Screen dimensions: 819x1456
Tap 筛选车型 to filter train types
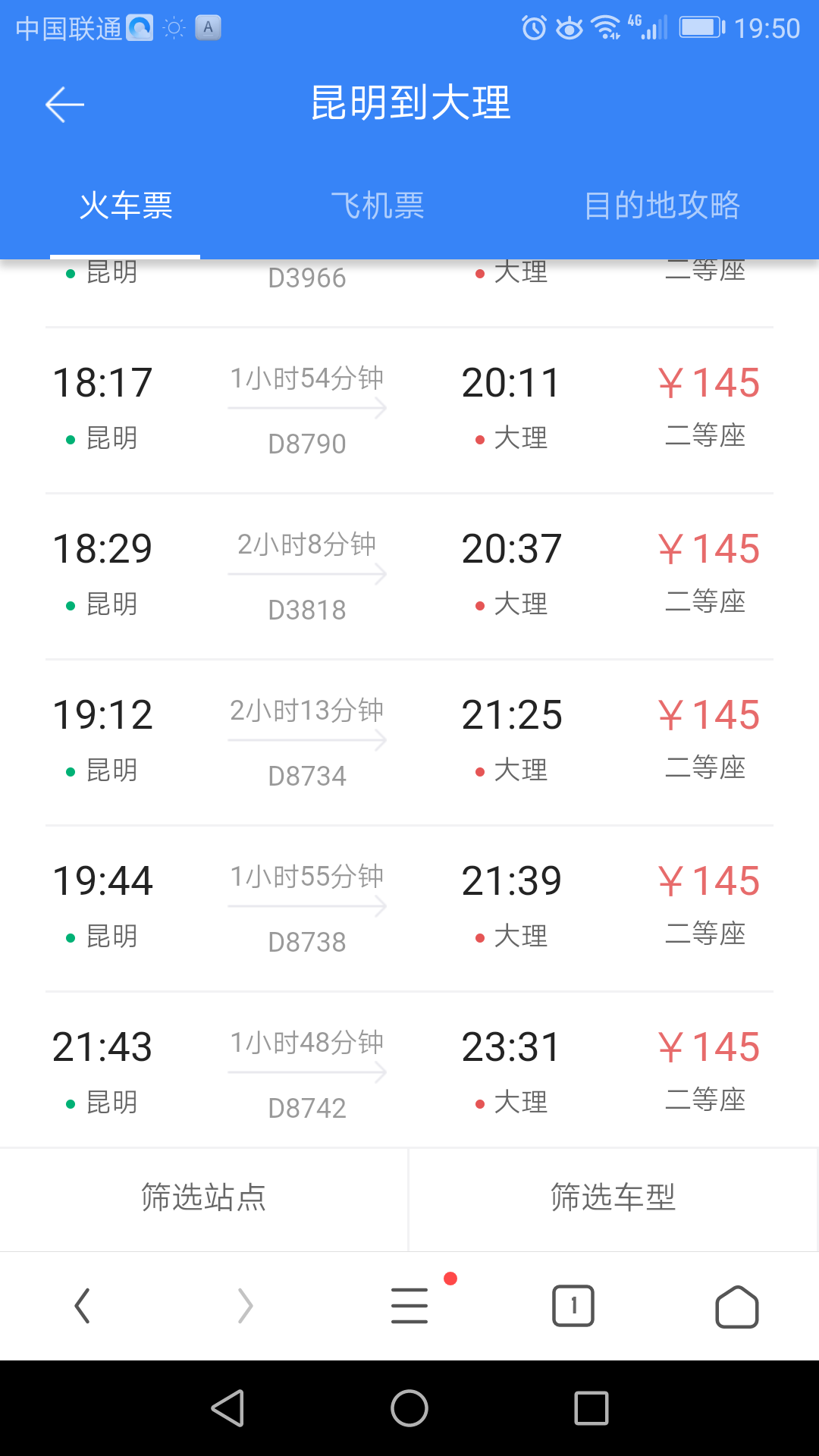(613, 1198)
